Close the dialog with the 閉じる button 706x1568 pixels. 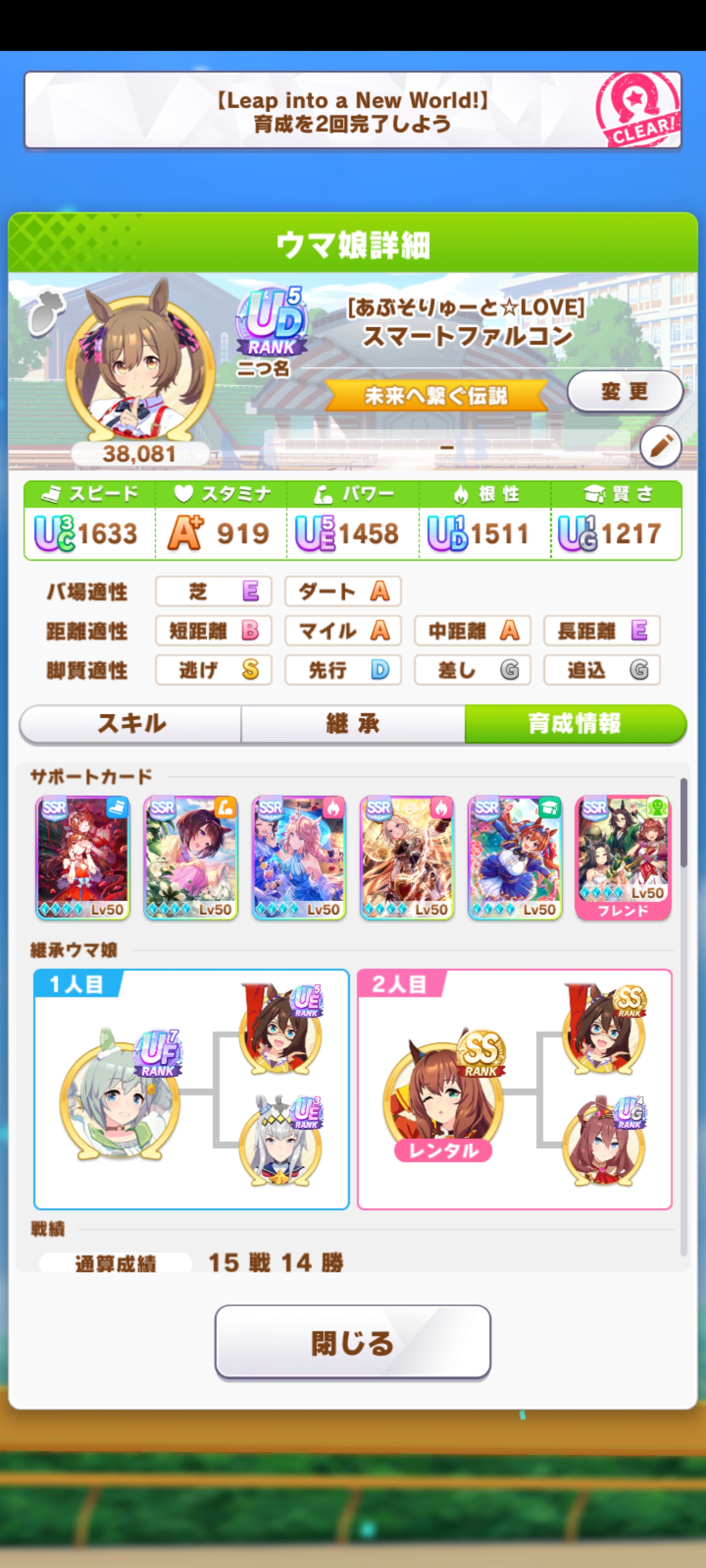(353, 1342)
